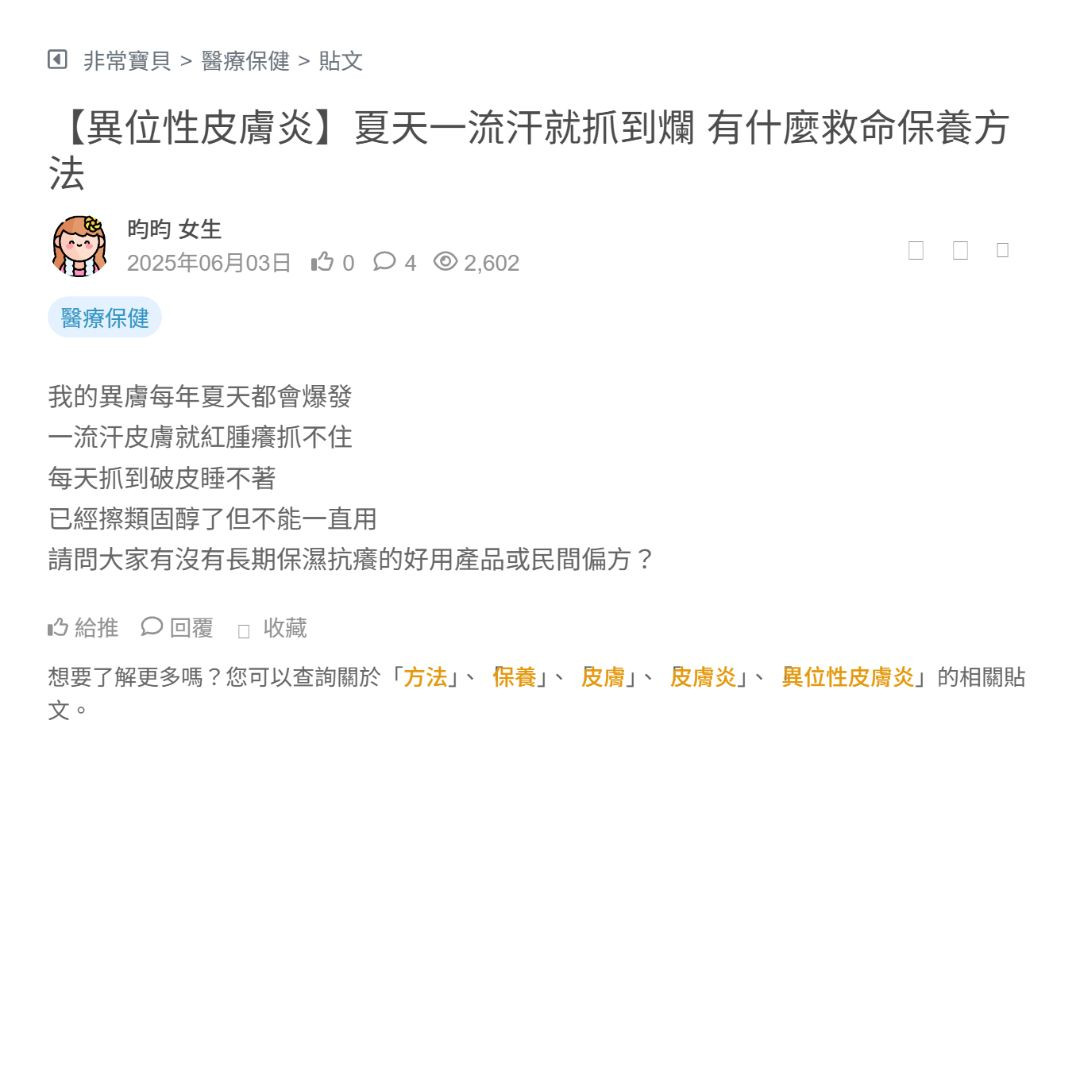Open the related posts link for 方法
1080x1080 pixels.
(425, 677)
